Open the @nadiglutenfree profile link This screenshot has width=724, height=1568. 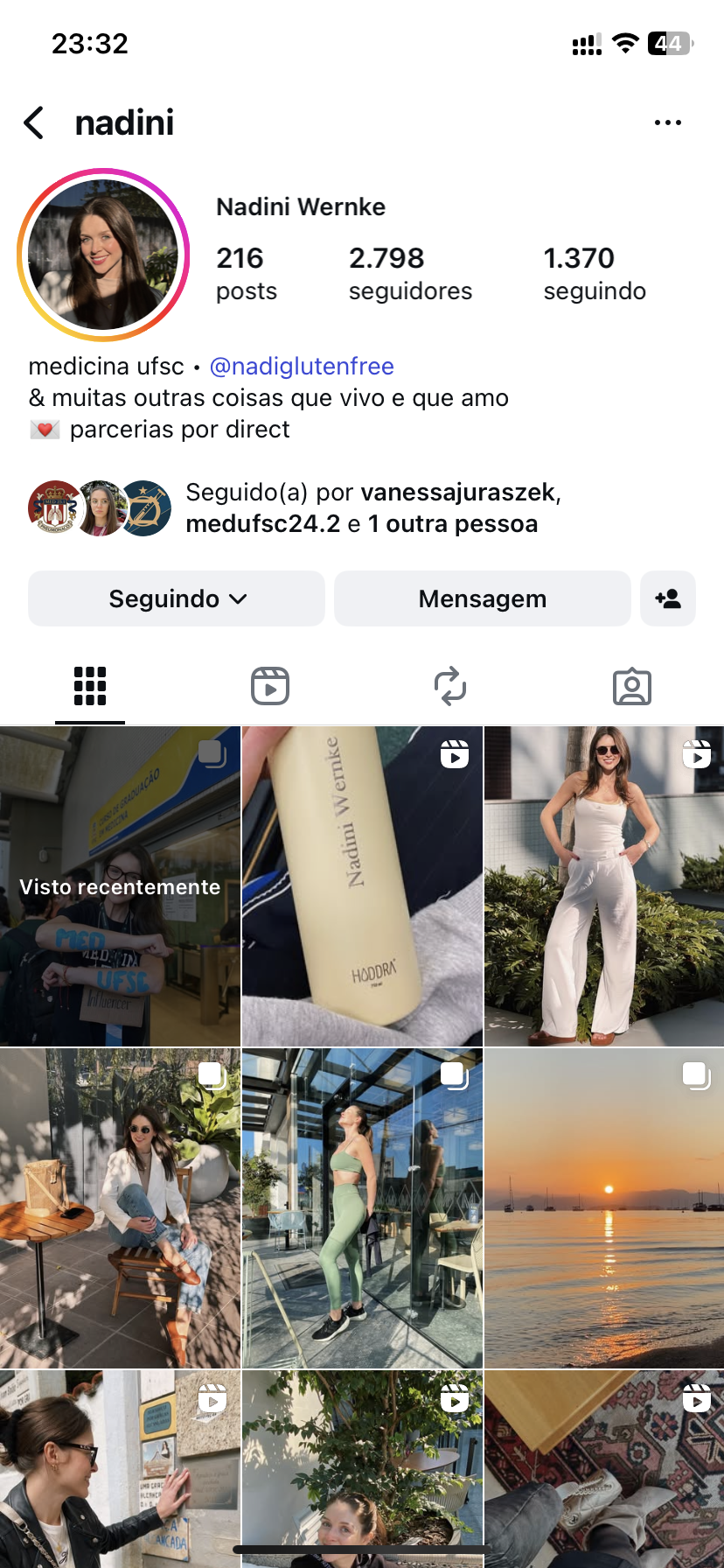tap(302, 366)
